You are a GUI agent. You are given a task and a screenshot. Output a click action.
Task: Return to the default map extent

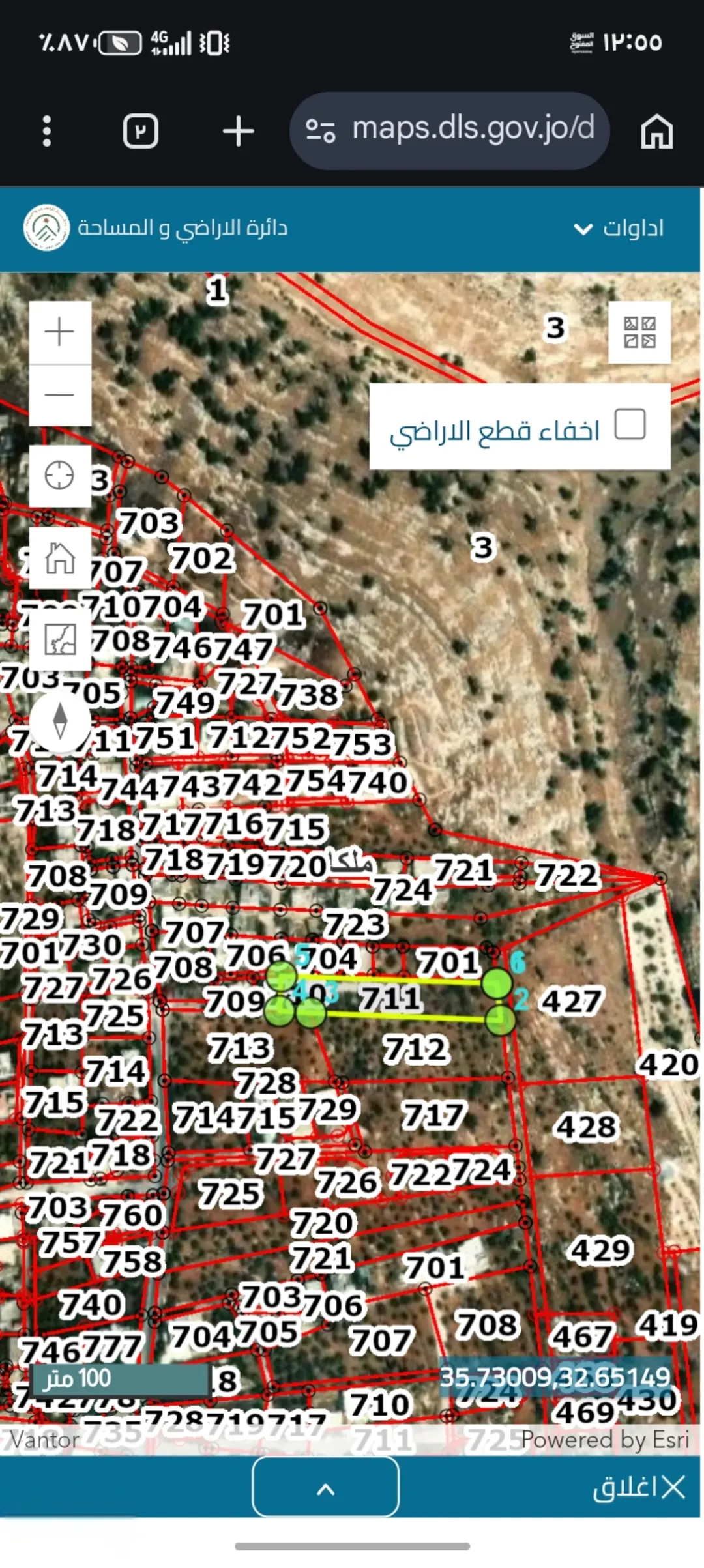pos(60,558)
